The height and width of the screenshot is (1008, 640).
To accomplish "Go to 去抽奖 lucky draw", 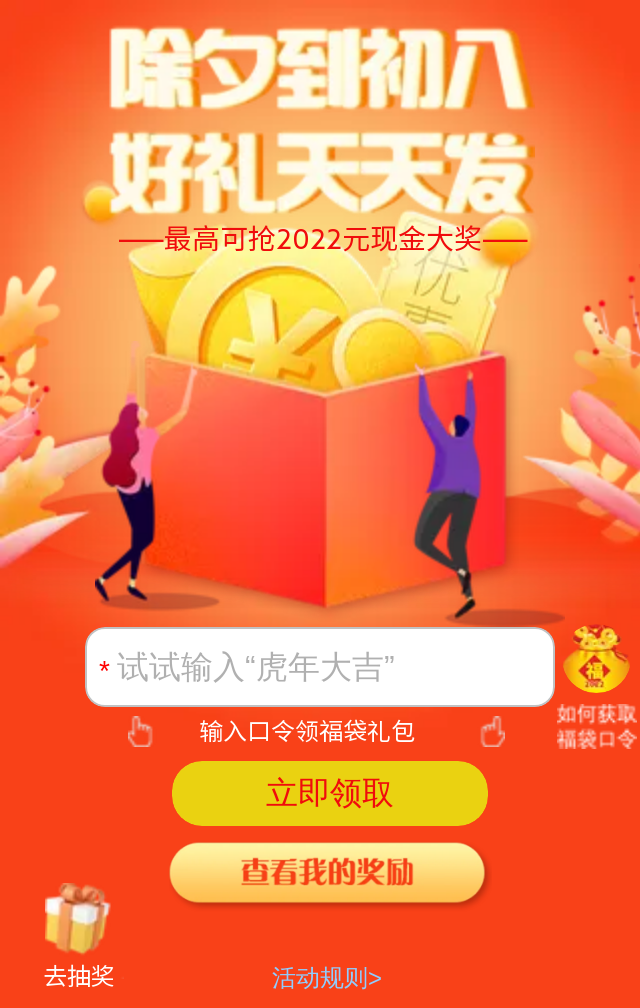I will pos(78,936).
